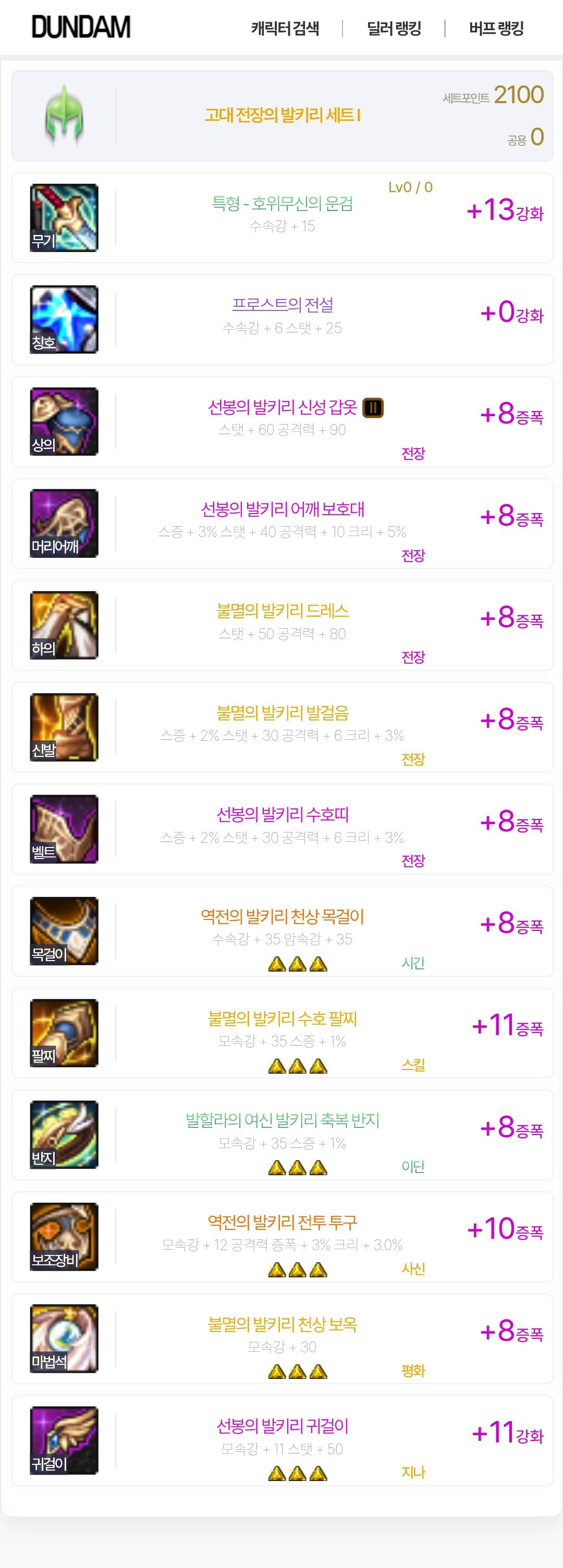Tap the DUNDAM logo to go home
The height and width of the screenshot is (1568, 563).
(x=81, y=28)
